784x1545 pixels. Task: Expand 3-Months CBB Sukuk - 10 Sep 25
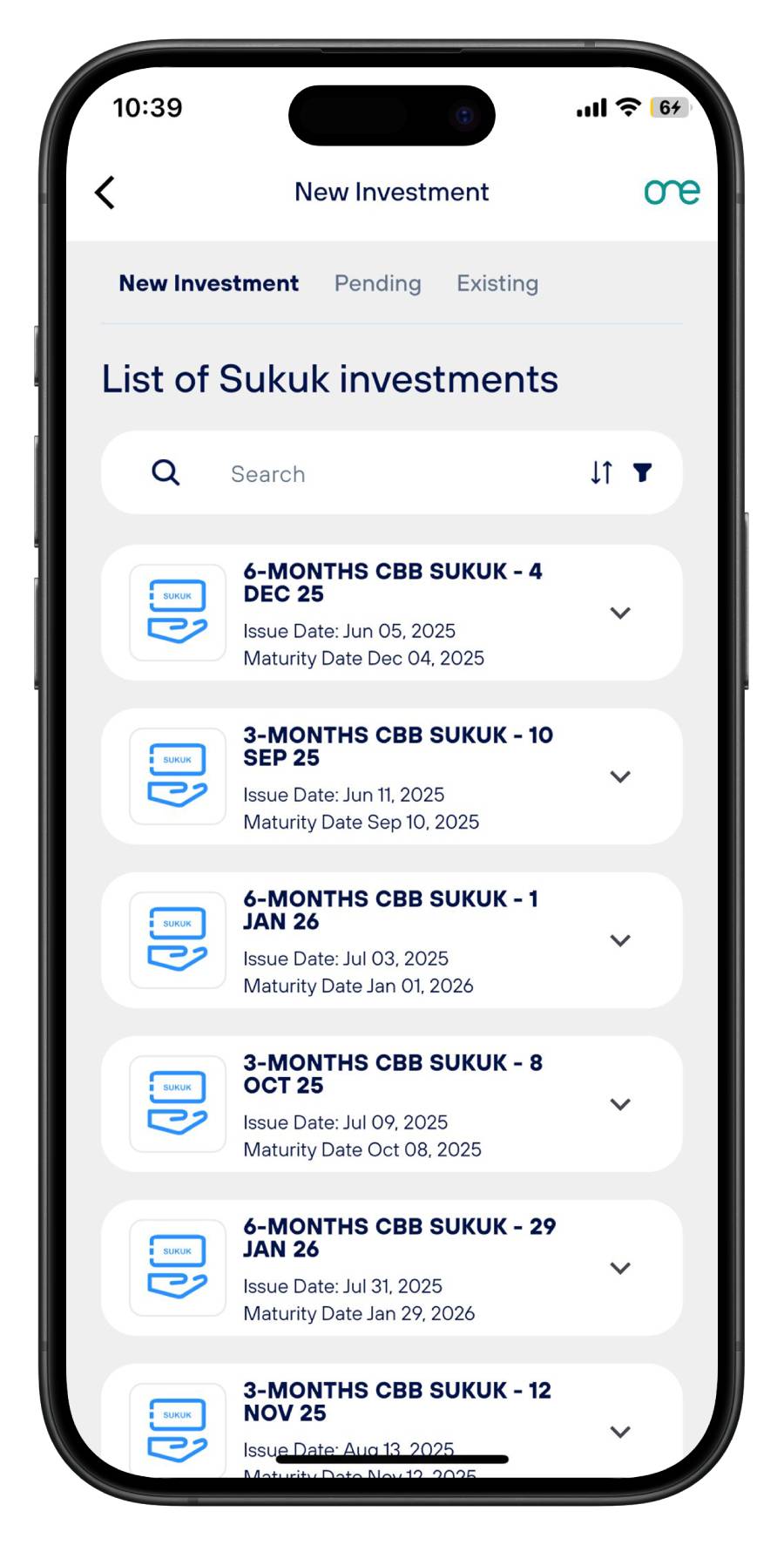pos(619,776)
